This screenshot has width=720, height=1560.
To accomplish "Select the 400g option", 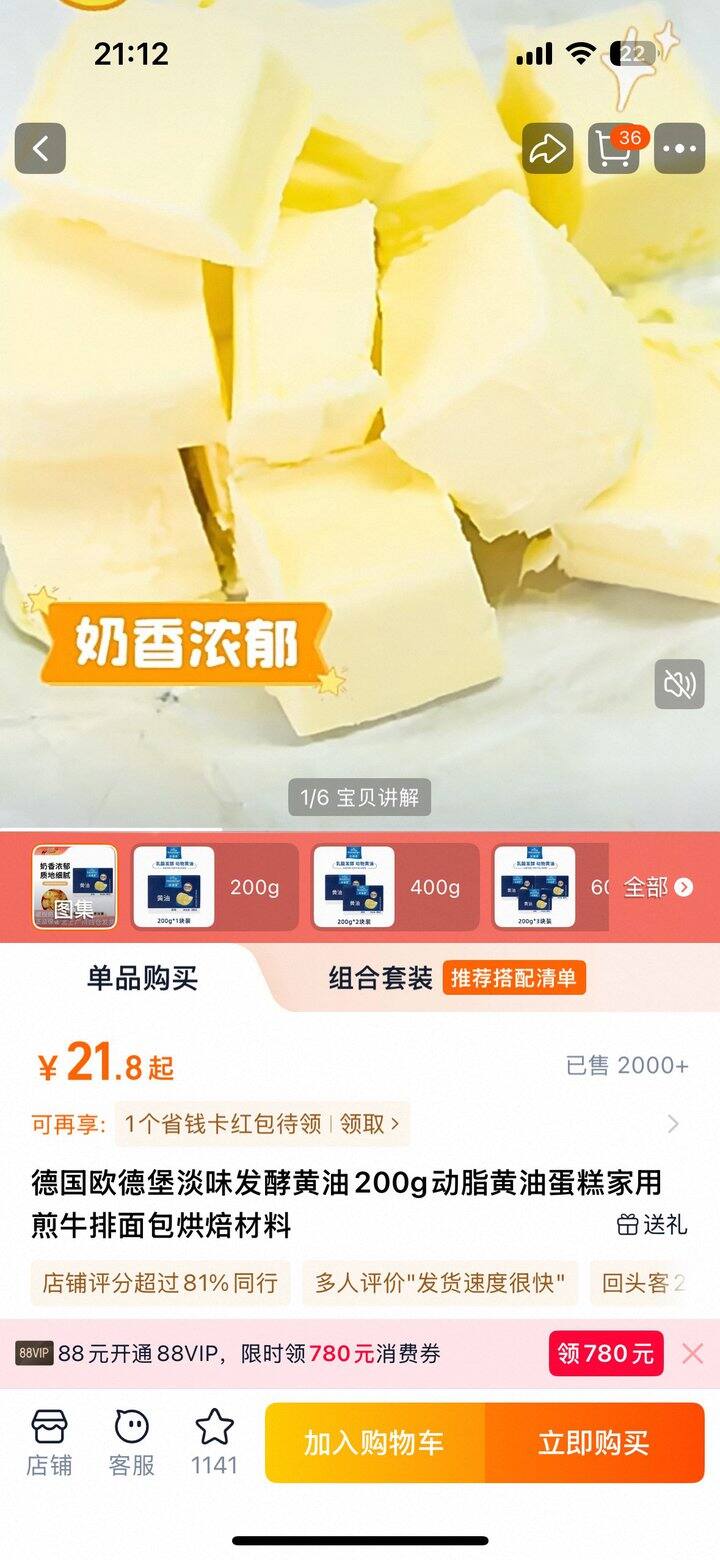I will 395,887.
